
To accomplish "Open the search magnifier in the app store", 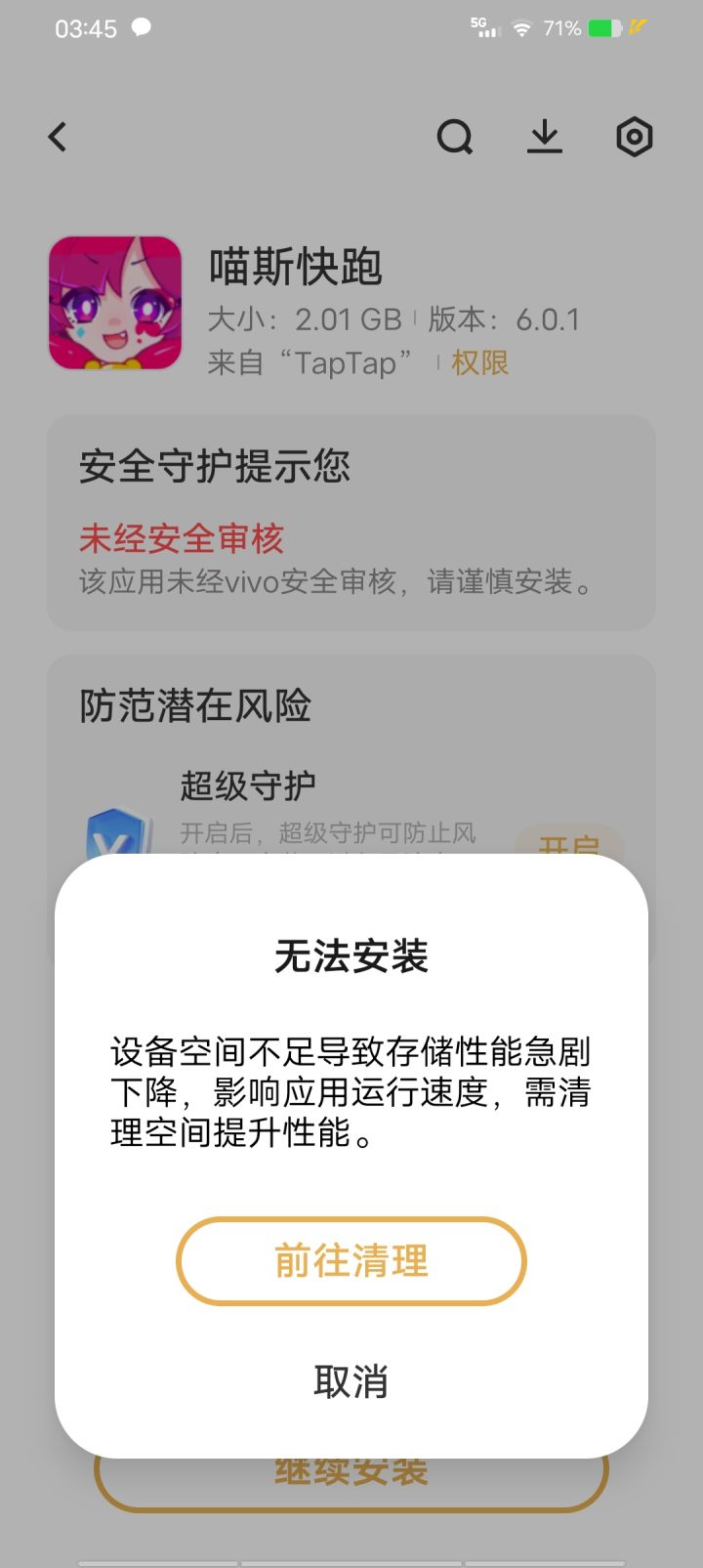I will [455, 137].
